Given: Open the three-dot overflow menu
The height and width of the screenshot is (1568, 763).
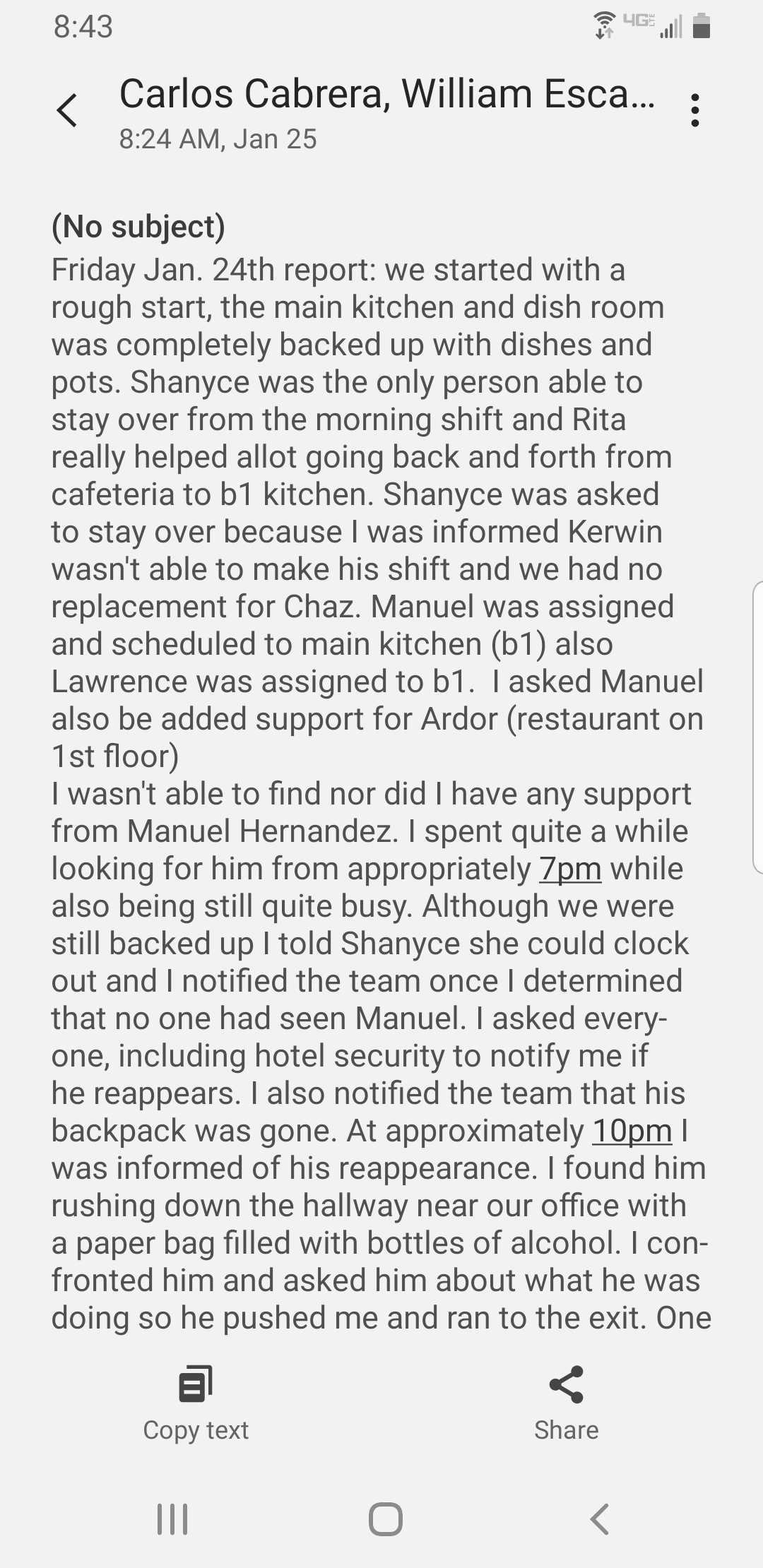Looking at the screenshot, I should coord(695,111).
